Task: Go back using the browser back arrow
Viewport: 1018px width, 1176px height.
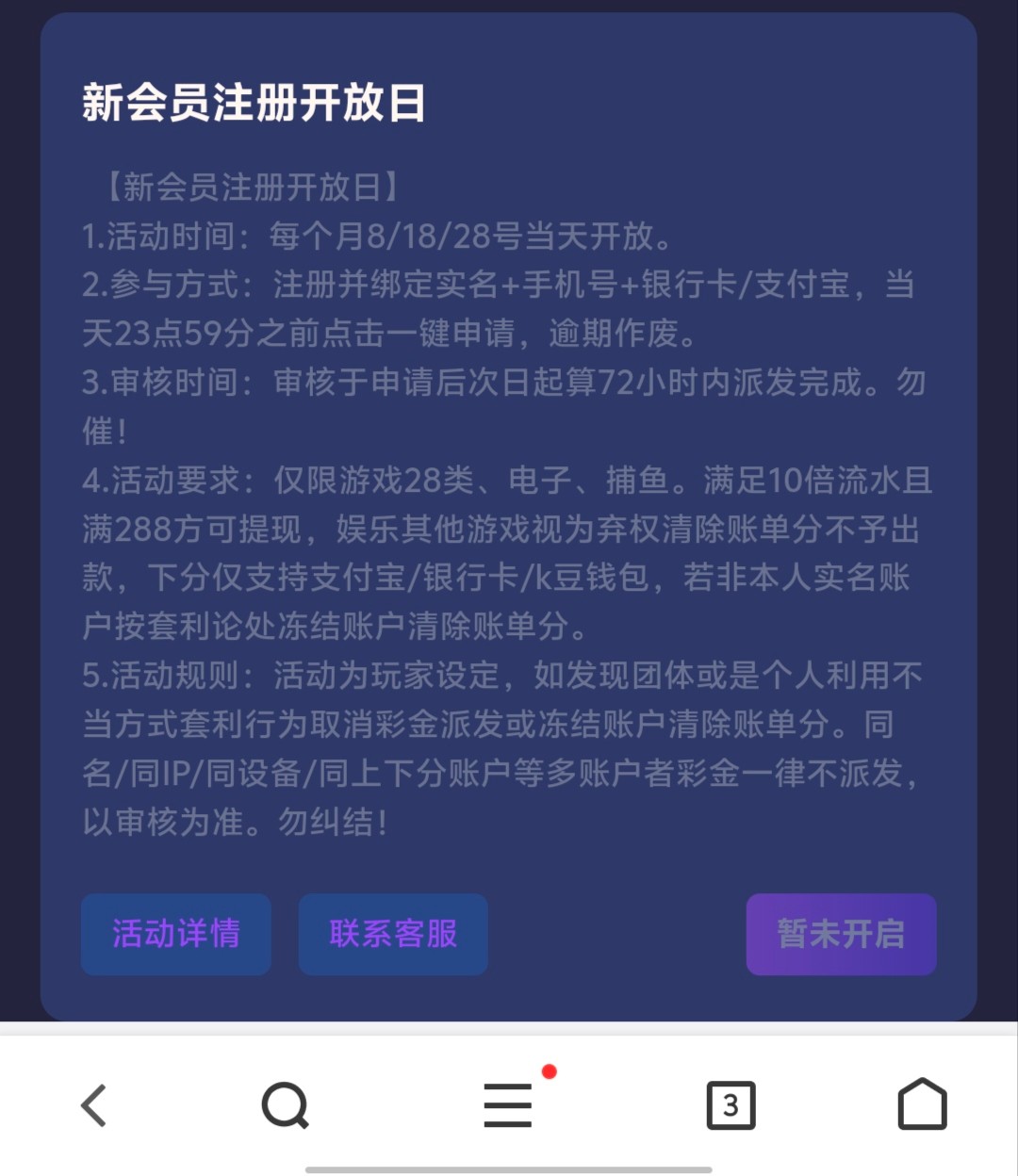Action: [94, 1105]
